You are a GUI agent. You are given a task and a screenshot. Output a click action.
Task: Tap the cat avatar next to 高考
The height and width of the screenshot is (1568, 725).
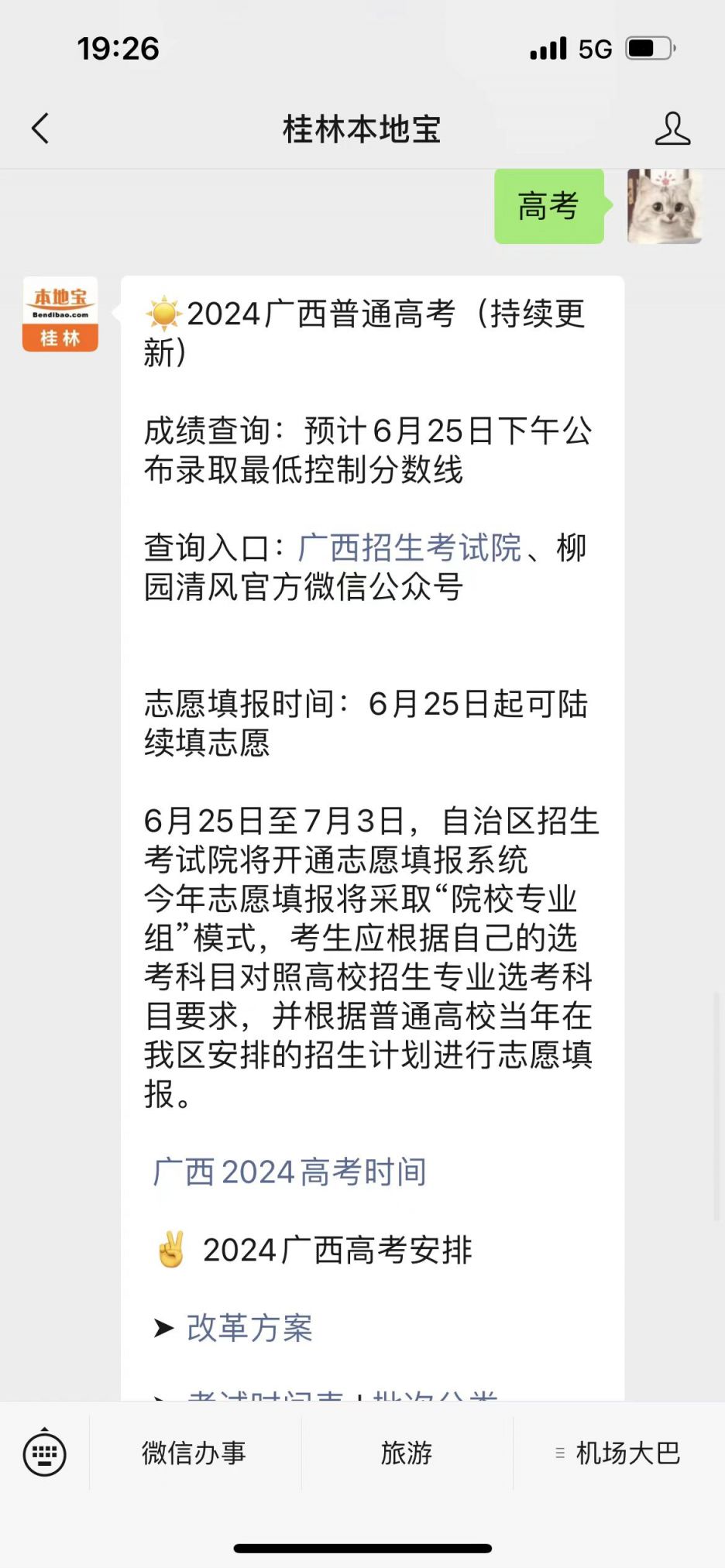click(664, 207)
